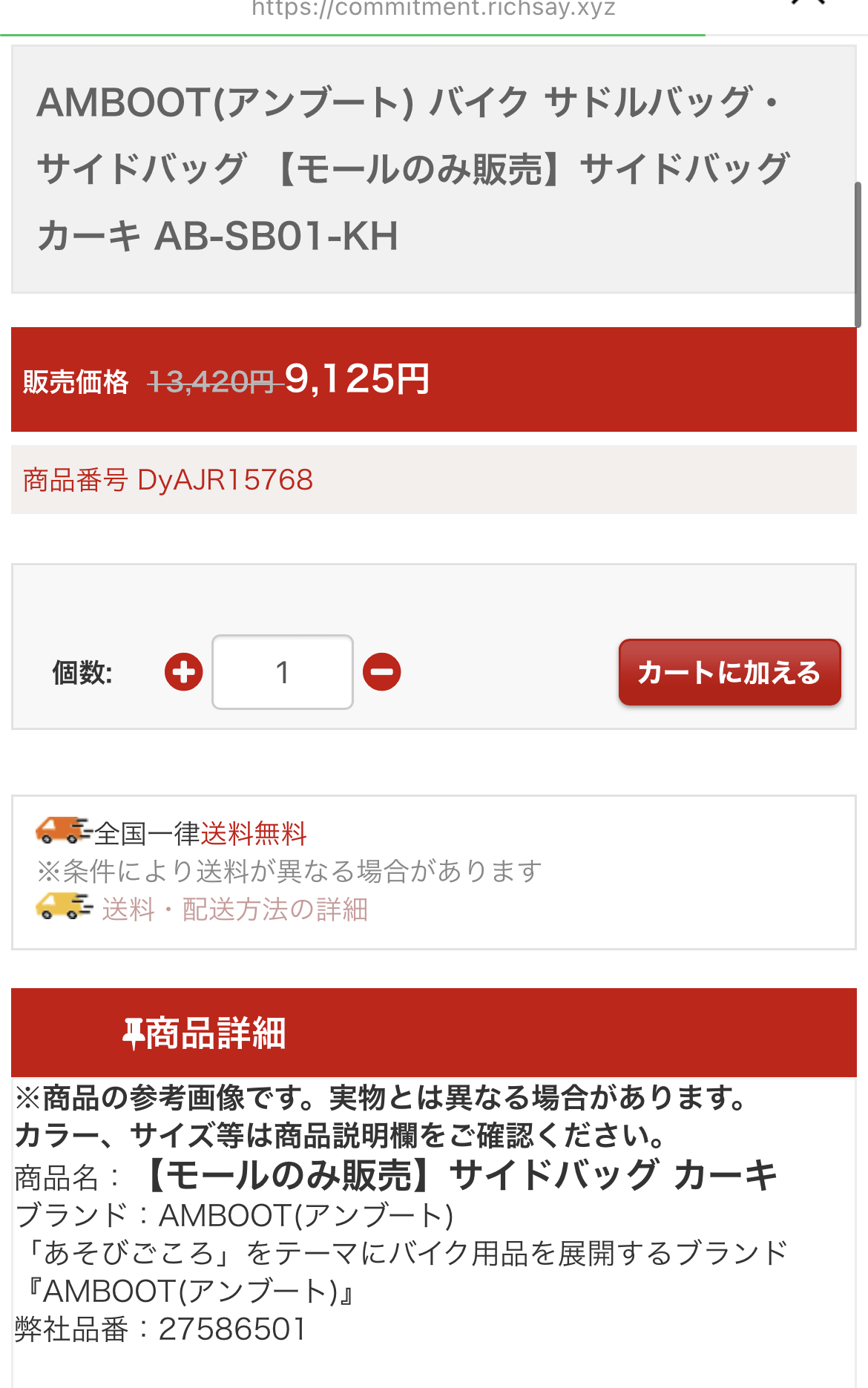Open 送料・配送方法の詳細 link
The height and width of the screenshot is (1388, 868).
[234, 910]
